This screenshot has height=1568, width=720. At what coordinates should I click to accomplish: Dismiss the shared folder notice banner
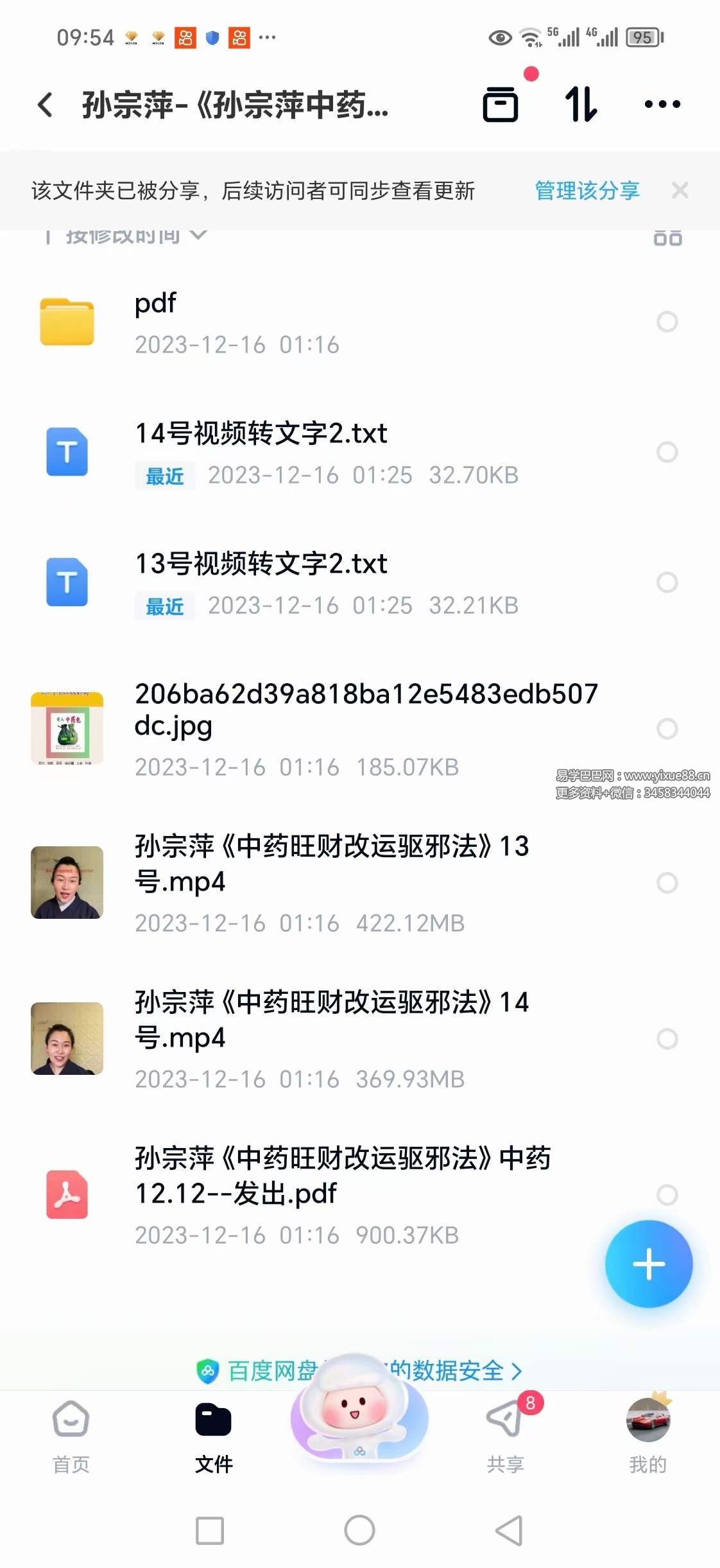tap(680, 191)
